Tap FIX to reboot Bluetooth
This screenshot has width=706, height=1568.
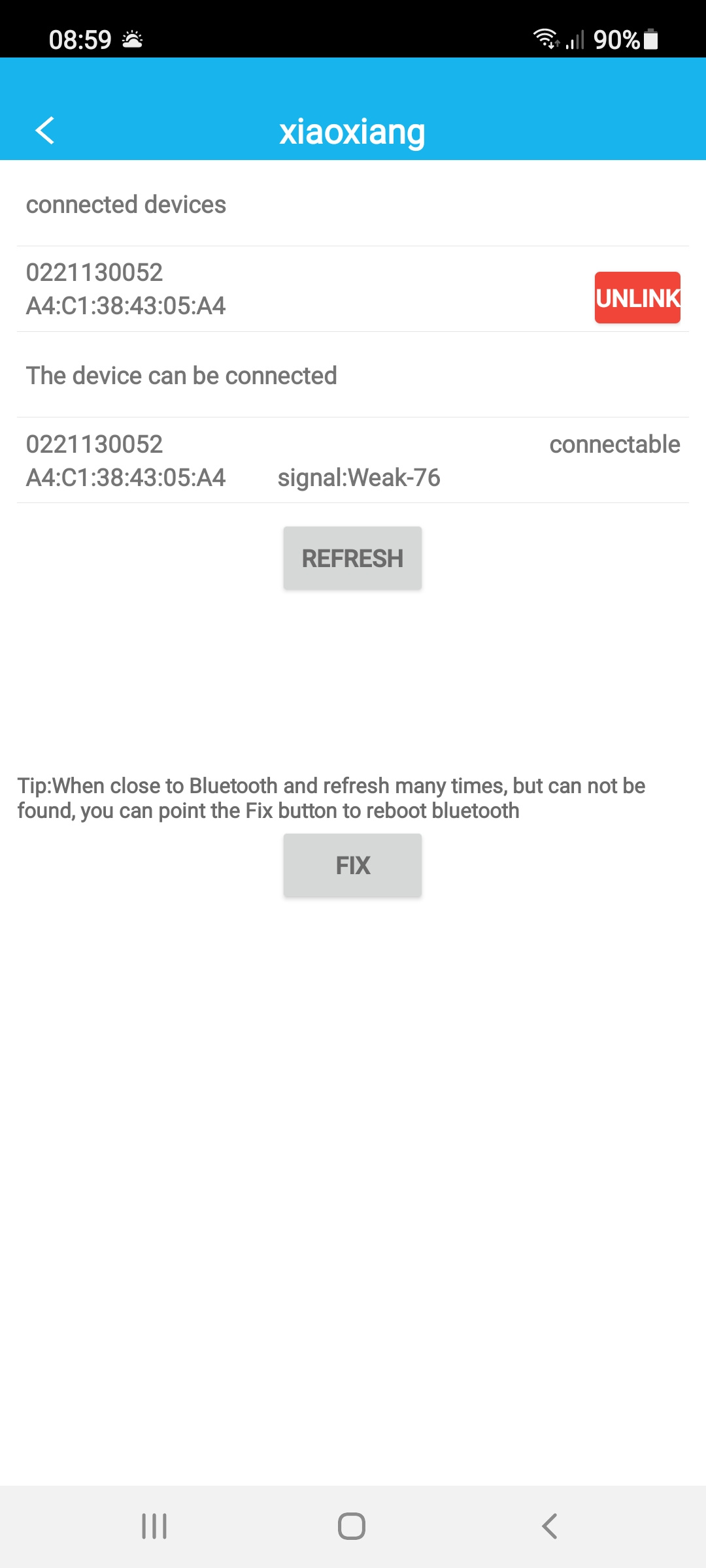click(x=352, y=865)
